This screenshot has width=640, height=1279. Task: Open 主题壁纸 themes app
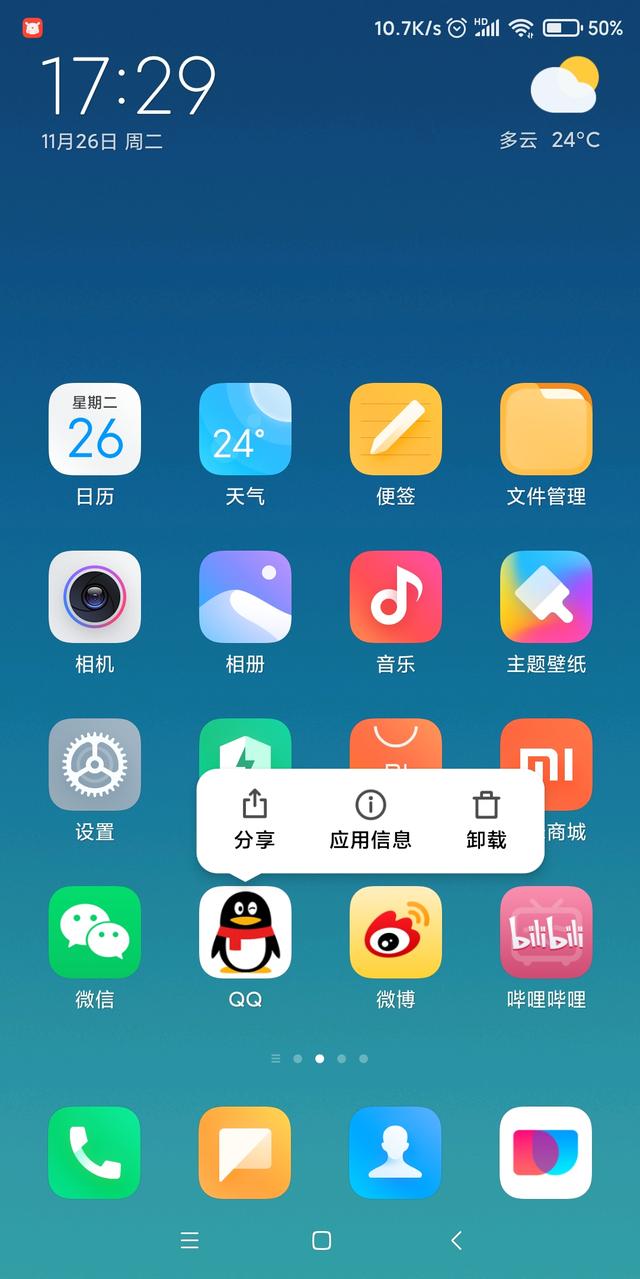pos(546,597)
